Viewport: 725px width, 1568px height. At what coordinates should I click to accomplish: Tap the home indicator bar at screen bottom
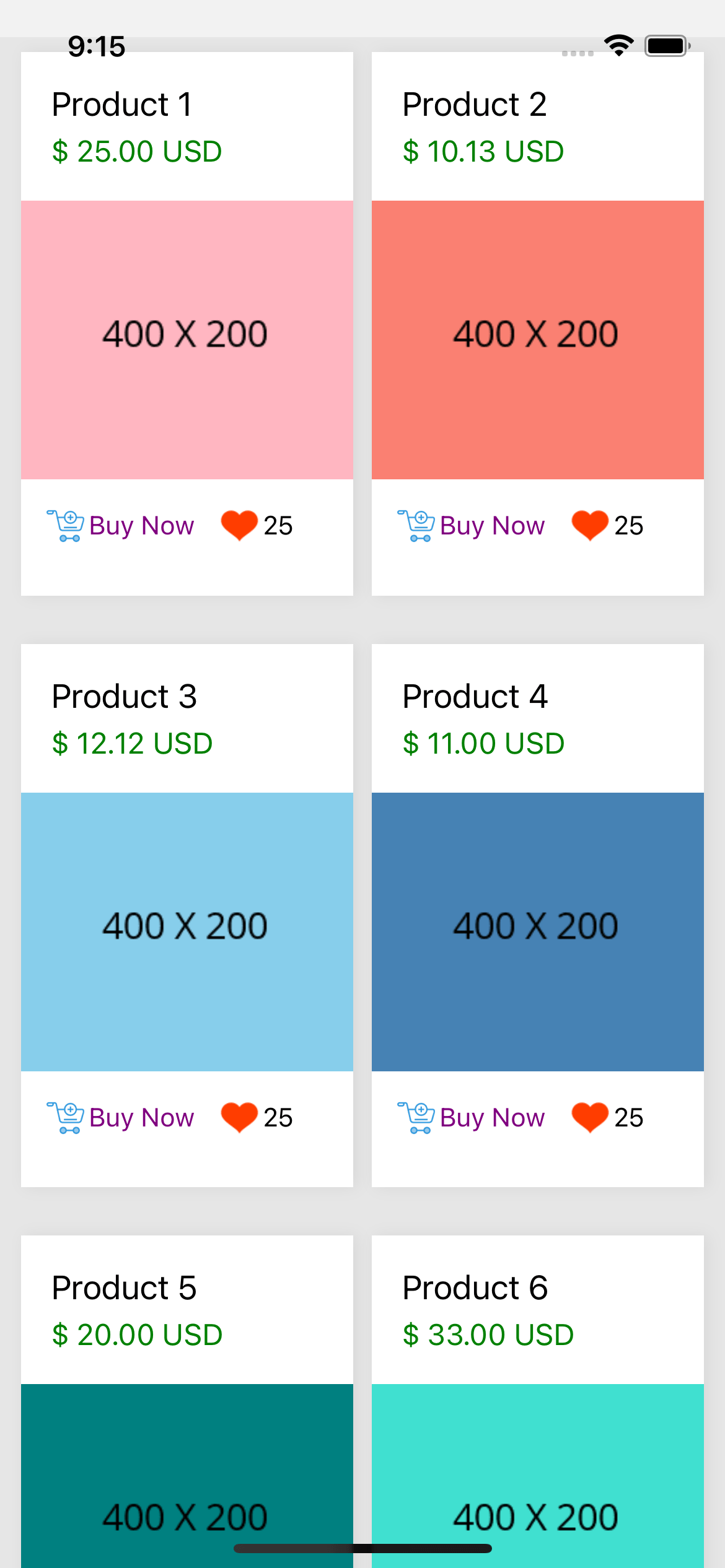[362, 1548]
